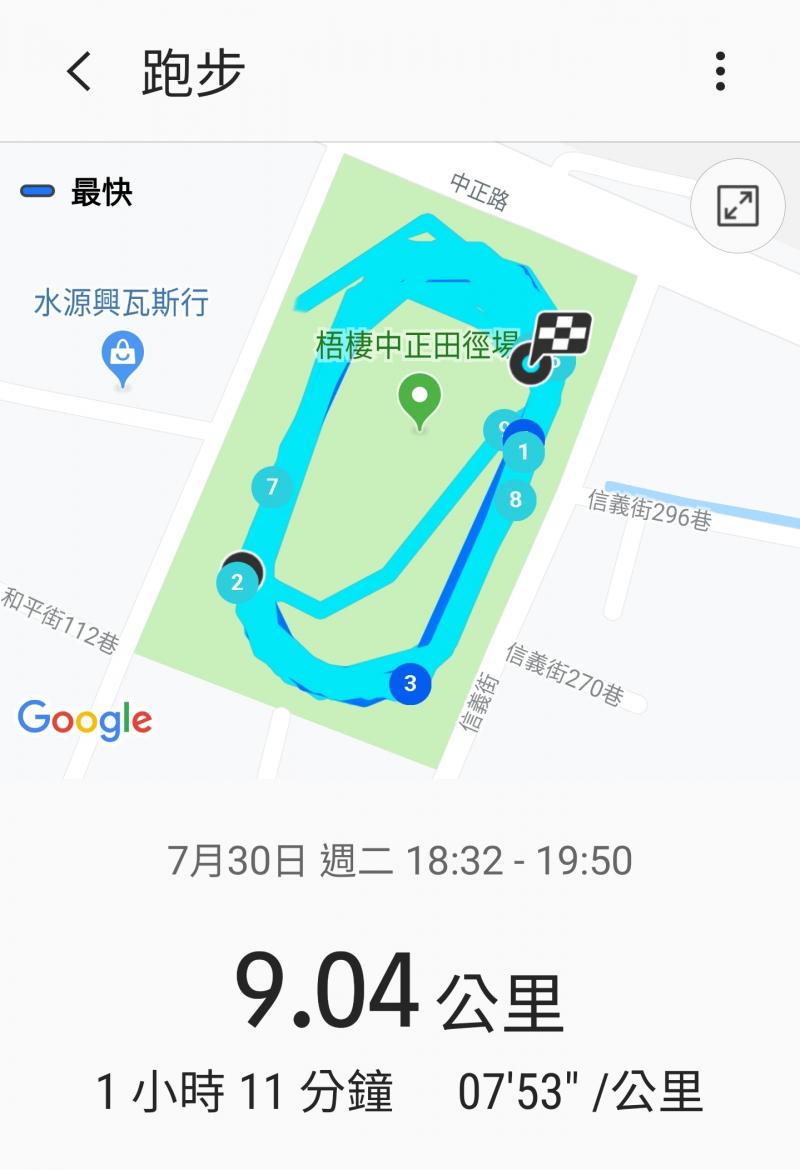
Task: Open the 水源興瓦斯行 map pin
Action: pos(123,356)
